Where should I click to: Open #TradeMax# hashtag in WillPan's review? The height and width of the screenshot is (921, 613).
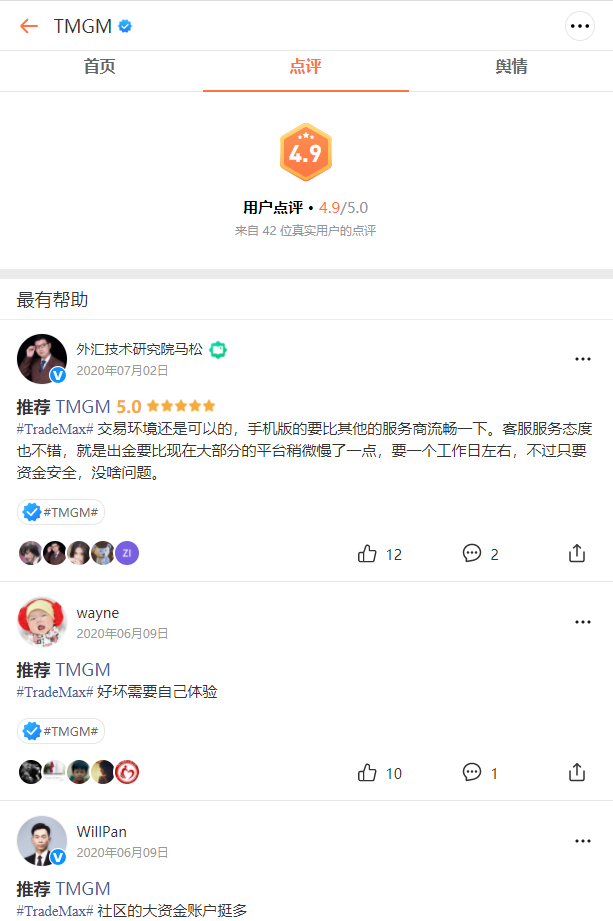(x=55, y=910)
